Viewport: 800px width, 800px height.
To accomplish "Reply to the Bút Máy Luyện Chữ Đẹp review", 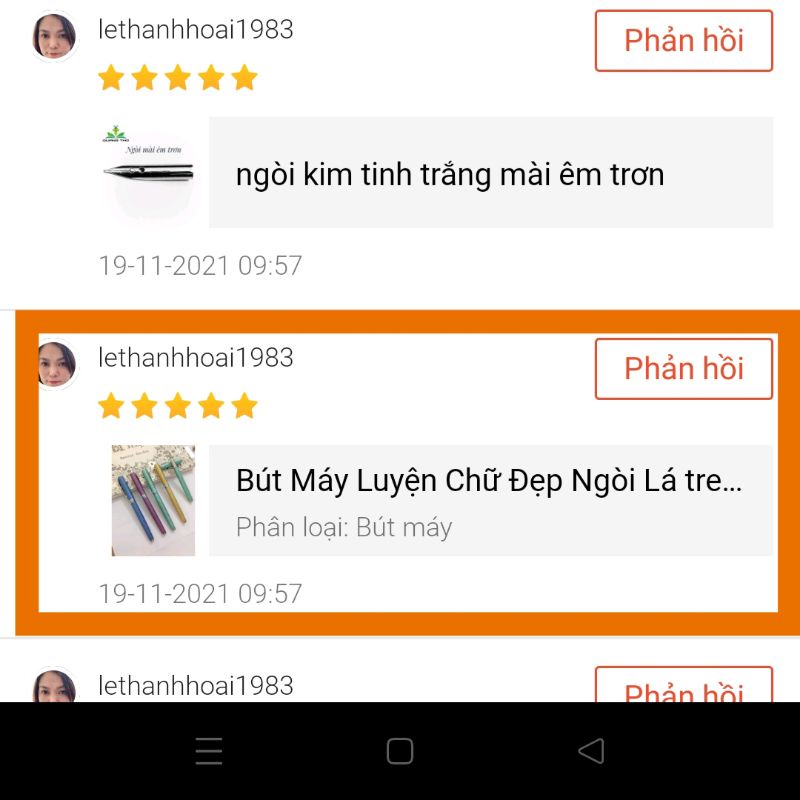I will click(684, 368).
